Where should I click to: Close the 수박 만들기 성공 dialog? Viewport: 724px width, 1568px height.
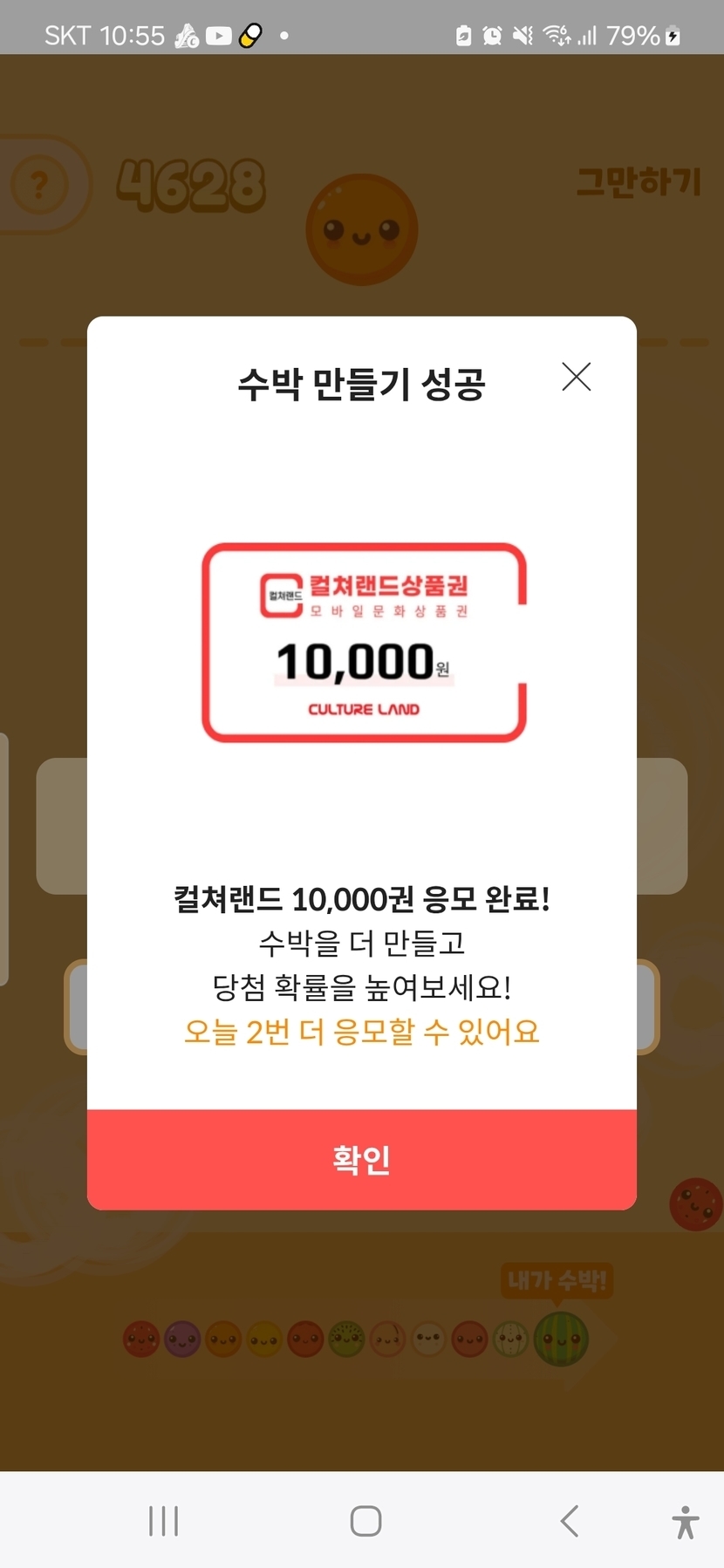(577, 377)
